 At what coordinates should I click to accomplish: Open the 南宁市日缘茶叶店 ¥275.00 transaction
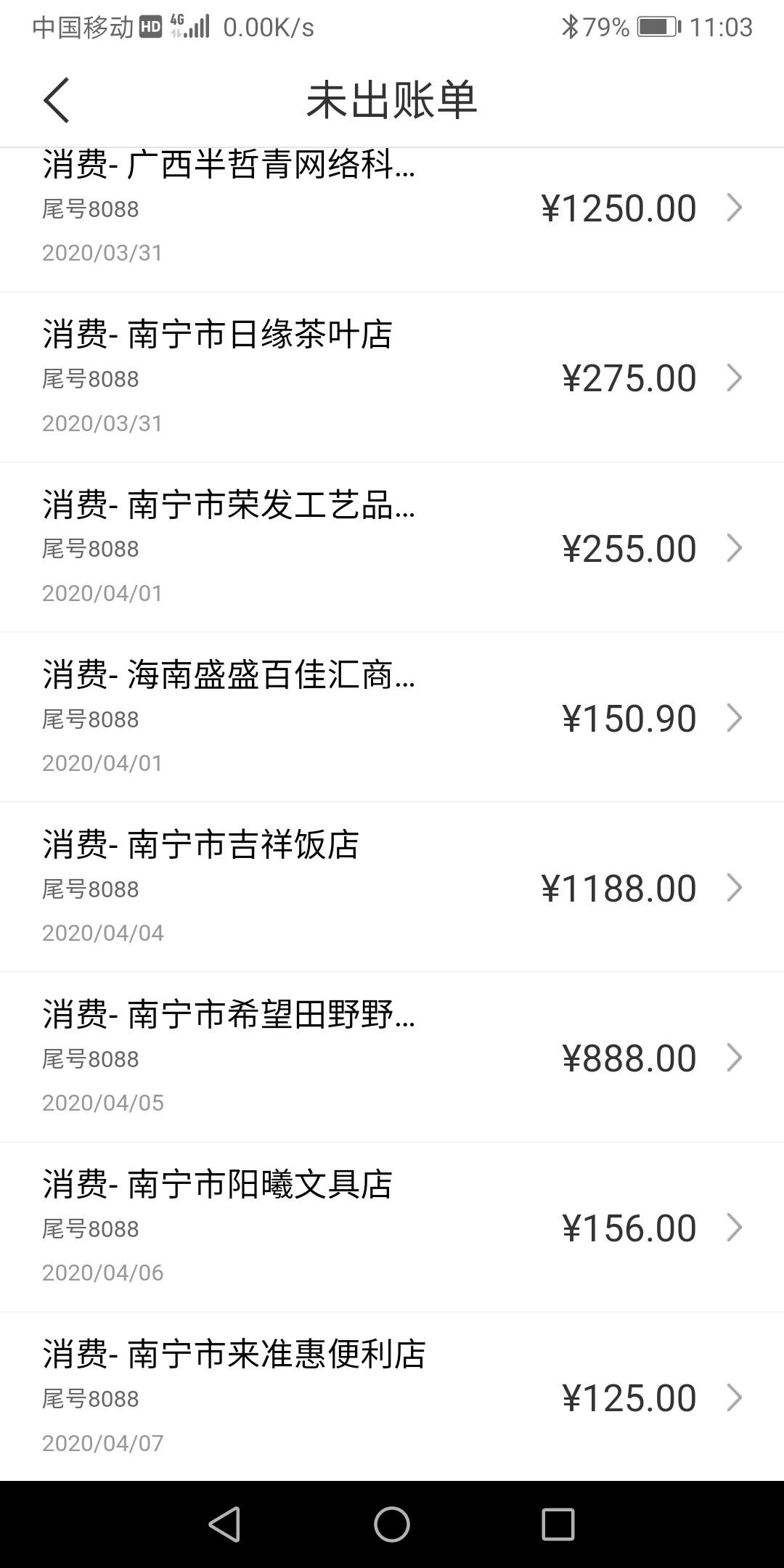(x=392, y=377)
